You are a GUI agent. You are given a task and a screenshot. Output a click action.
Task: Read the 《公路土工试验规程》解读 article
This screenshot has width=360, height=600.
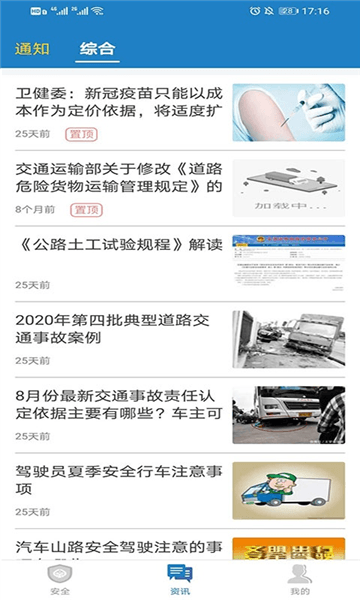tap(180, 263)
